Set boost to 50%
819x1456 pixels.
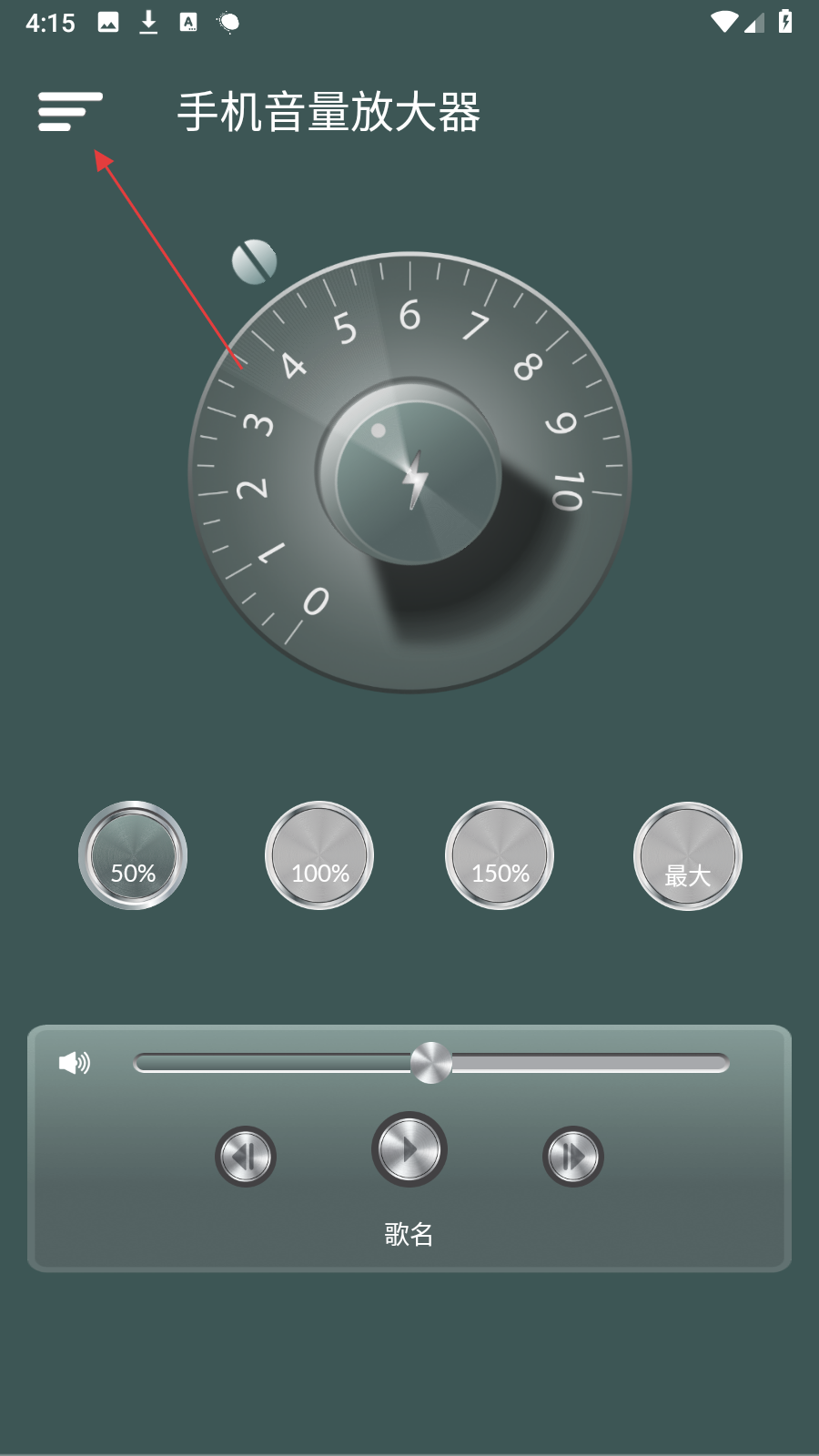point(133,855)
